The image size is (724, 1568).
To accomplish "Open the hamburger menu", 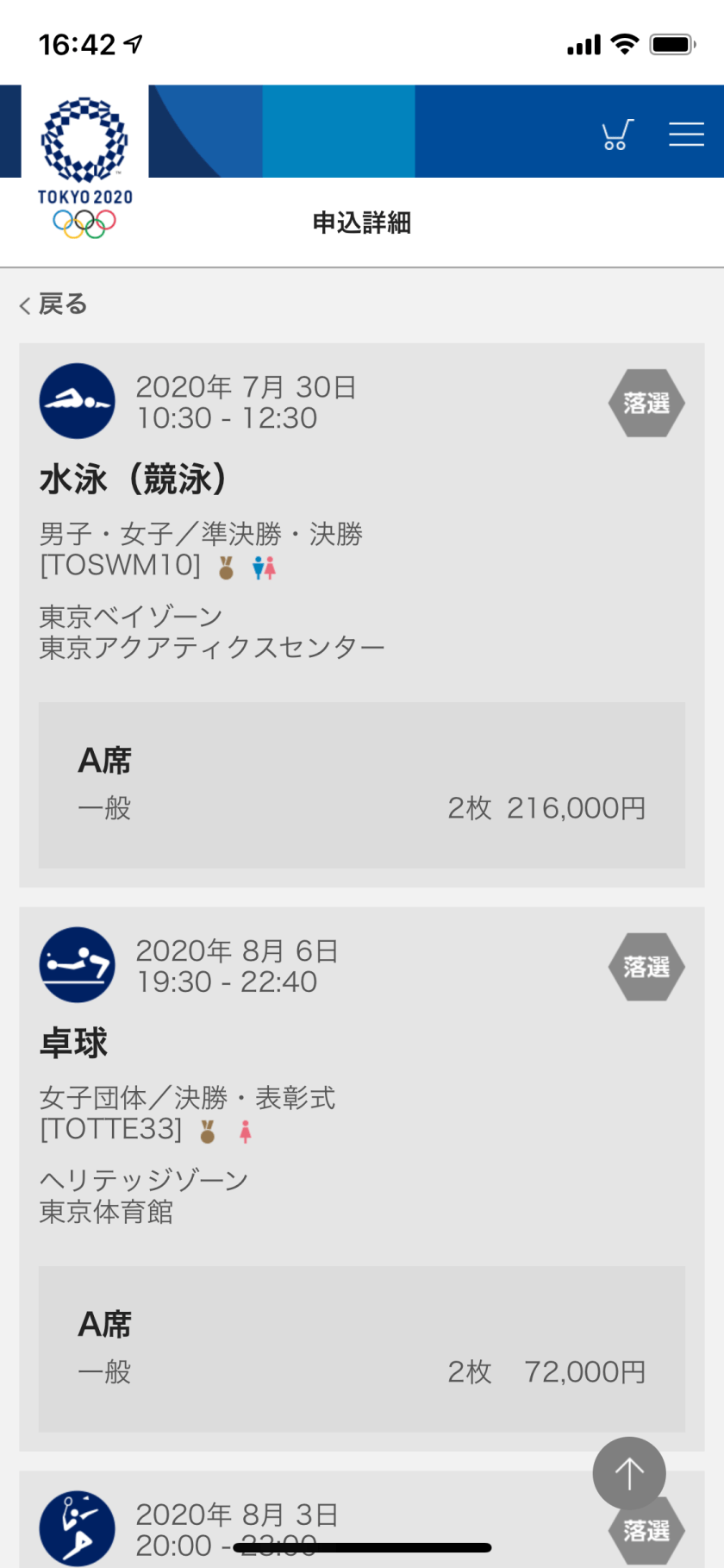I will pyautogui.click(x=686, y=135).
